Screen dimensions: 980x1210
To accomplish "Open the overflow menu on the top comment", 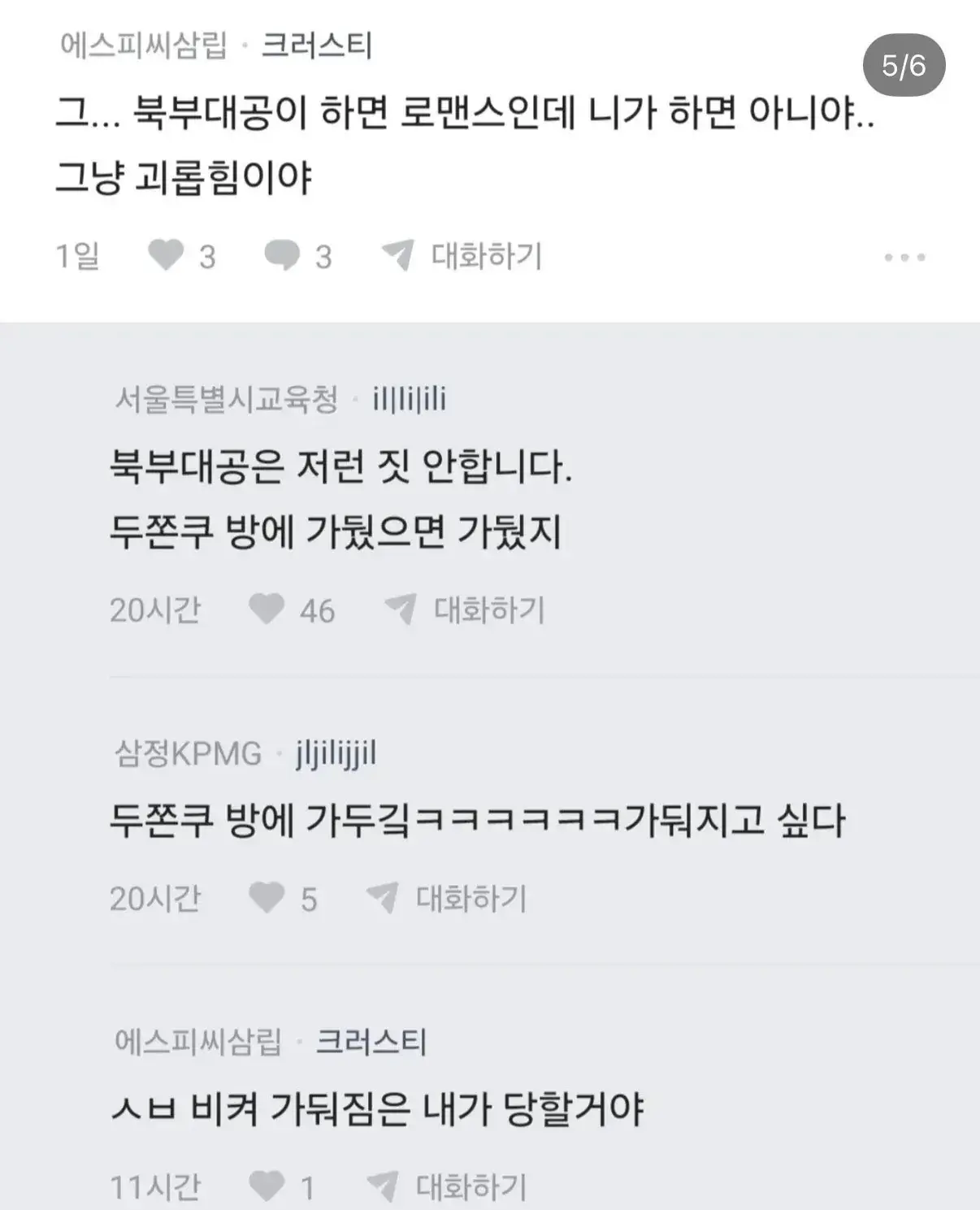I will [904, 258].
